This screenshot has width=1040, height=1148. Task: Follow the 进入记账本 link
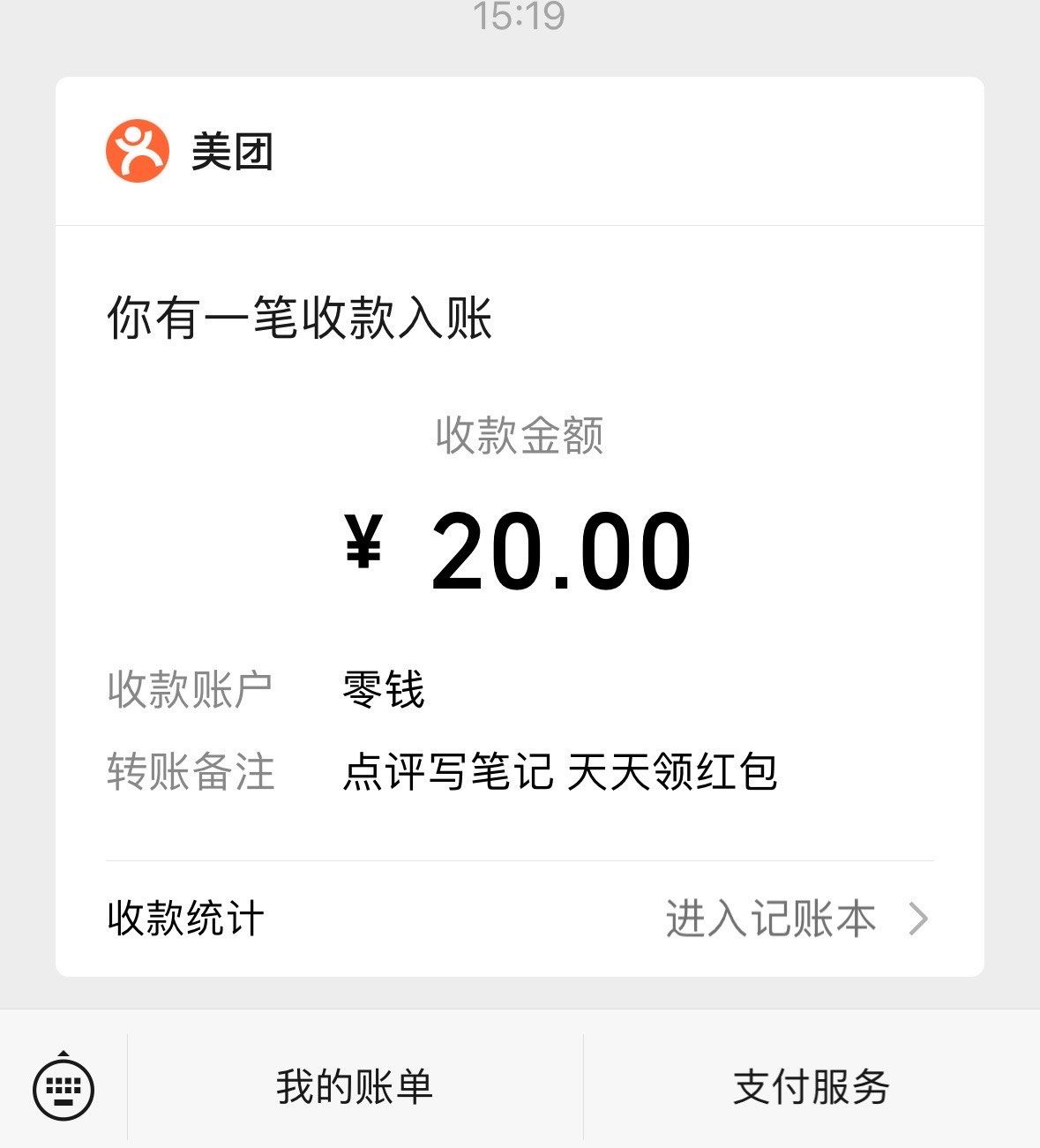click(x=772, y=920)
